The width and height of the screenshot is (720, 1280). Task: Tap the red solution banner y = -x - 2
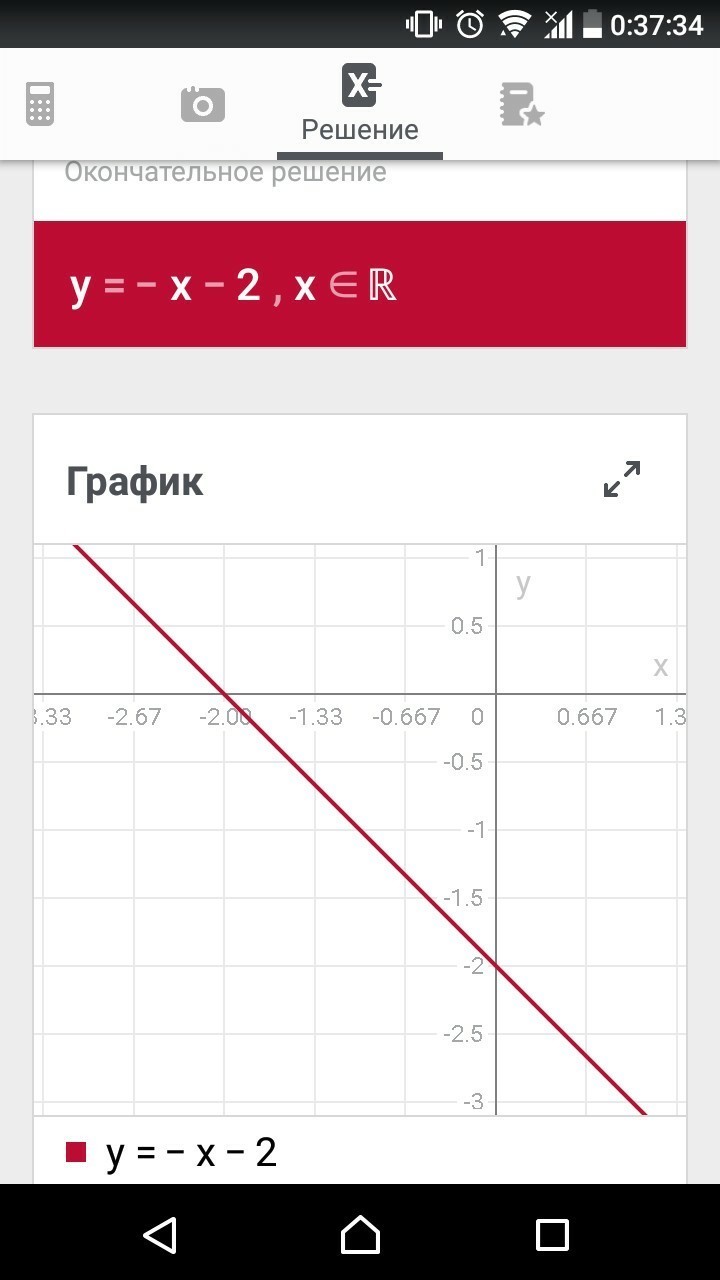(x=360, y=283)
